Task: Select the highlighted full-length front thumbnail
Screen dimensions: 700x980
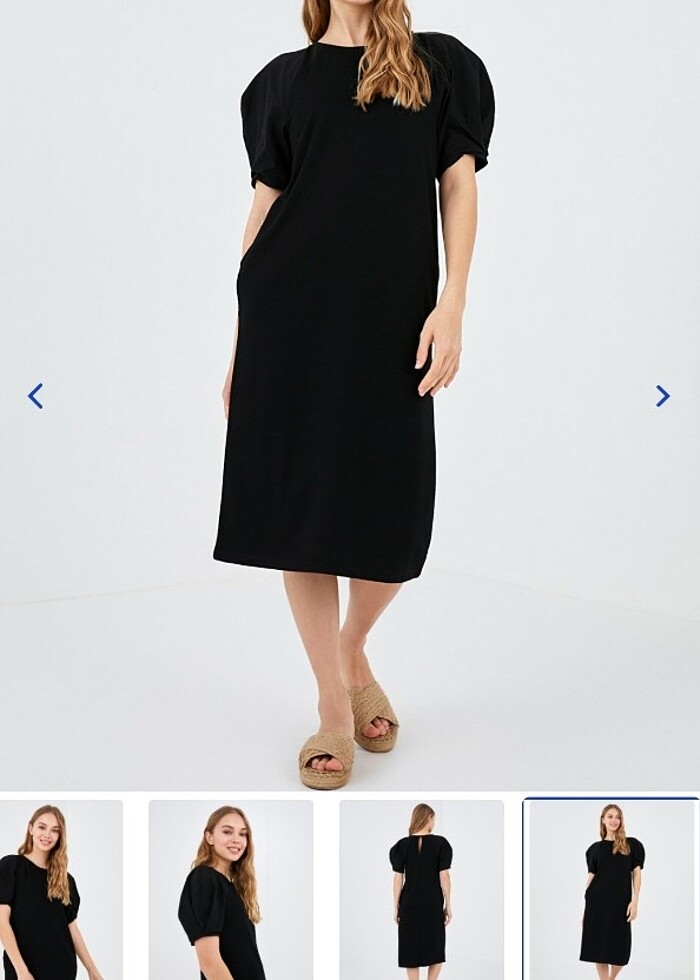Action: pos(610,889)
